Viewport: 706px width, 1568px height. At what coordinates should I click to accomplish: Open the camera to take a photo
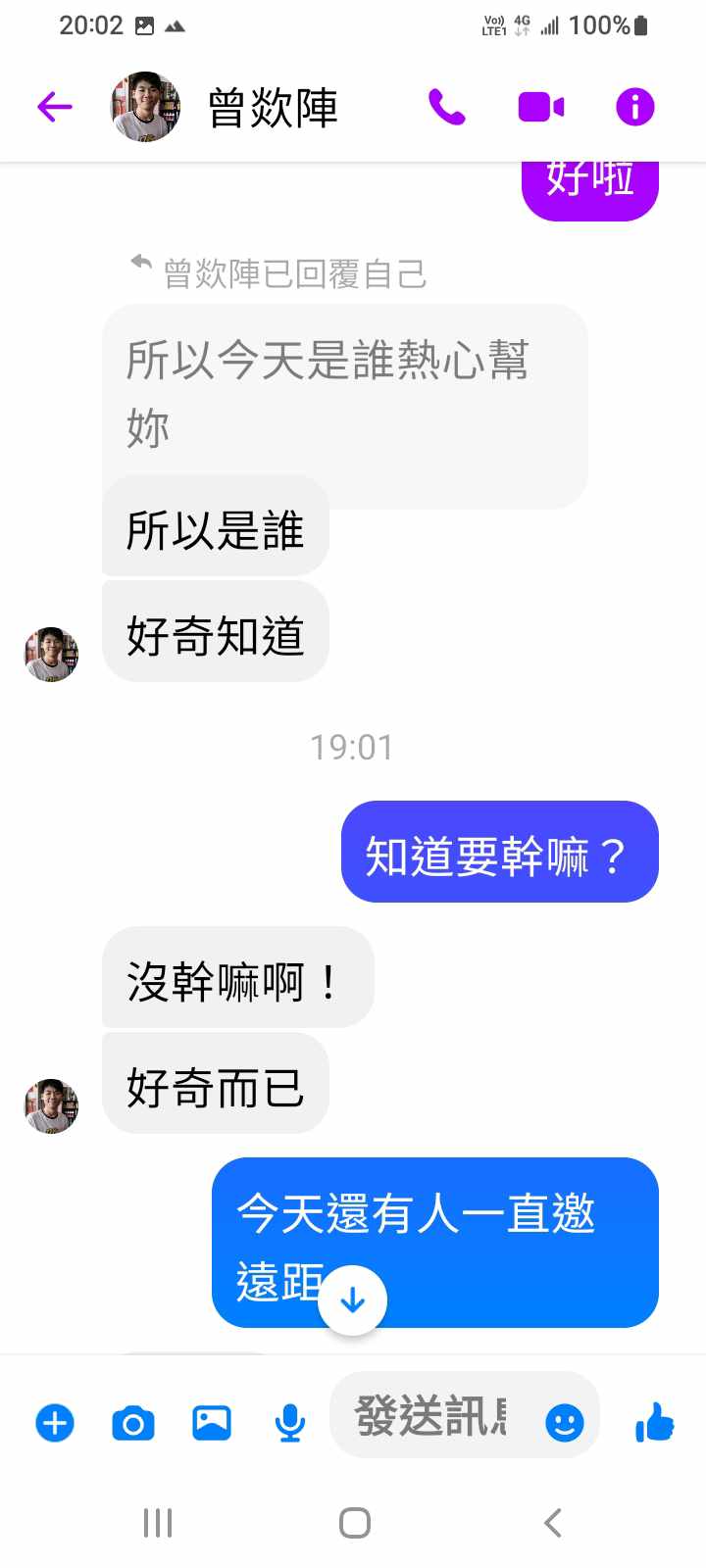coord(133,1422)
